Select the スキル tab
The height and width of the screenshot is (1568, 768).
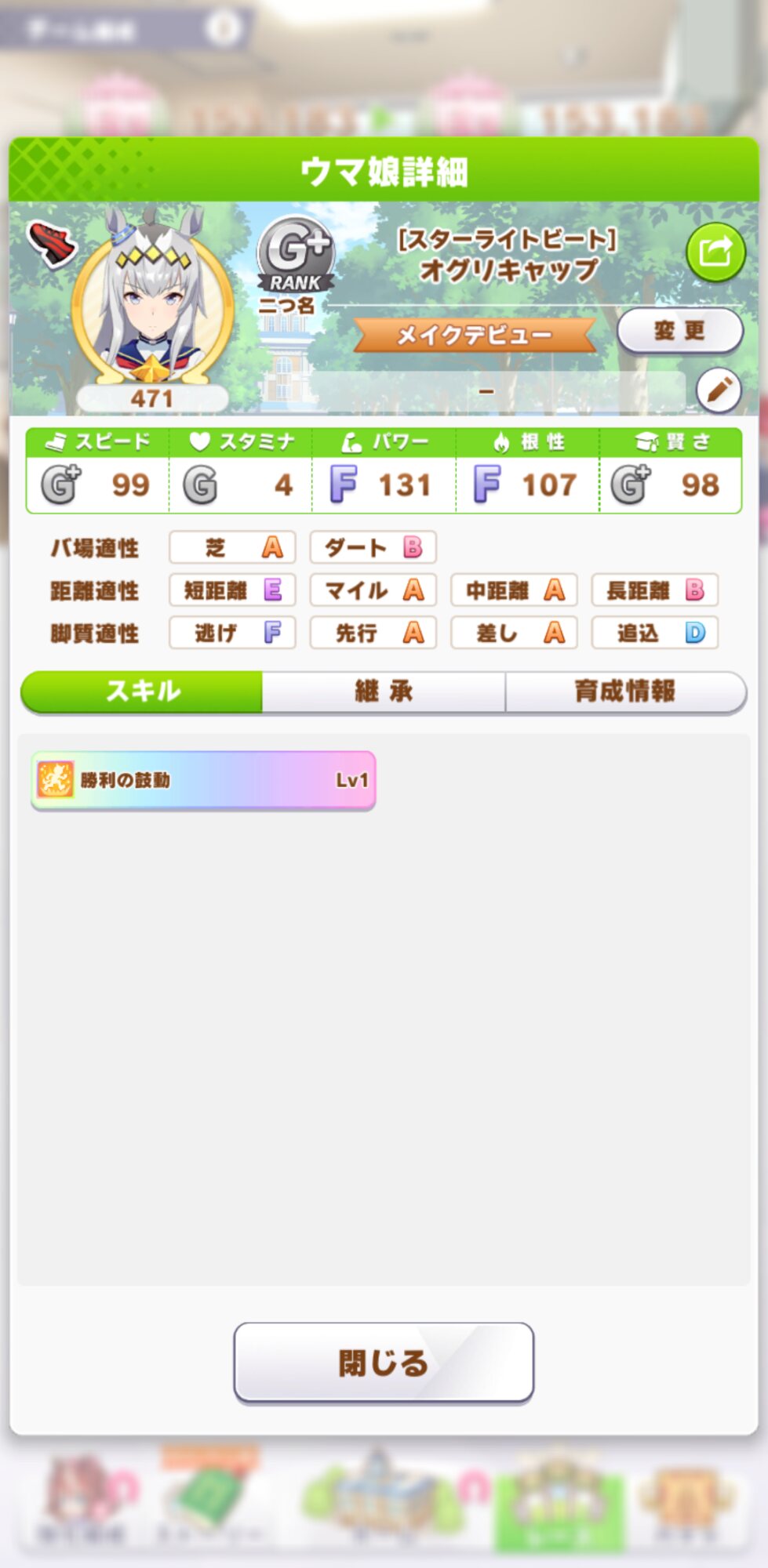click(x=142, y=691)
